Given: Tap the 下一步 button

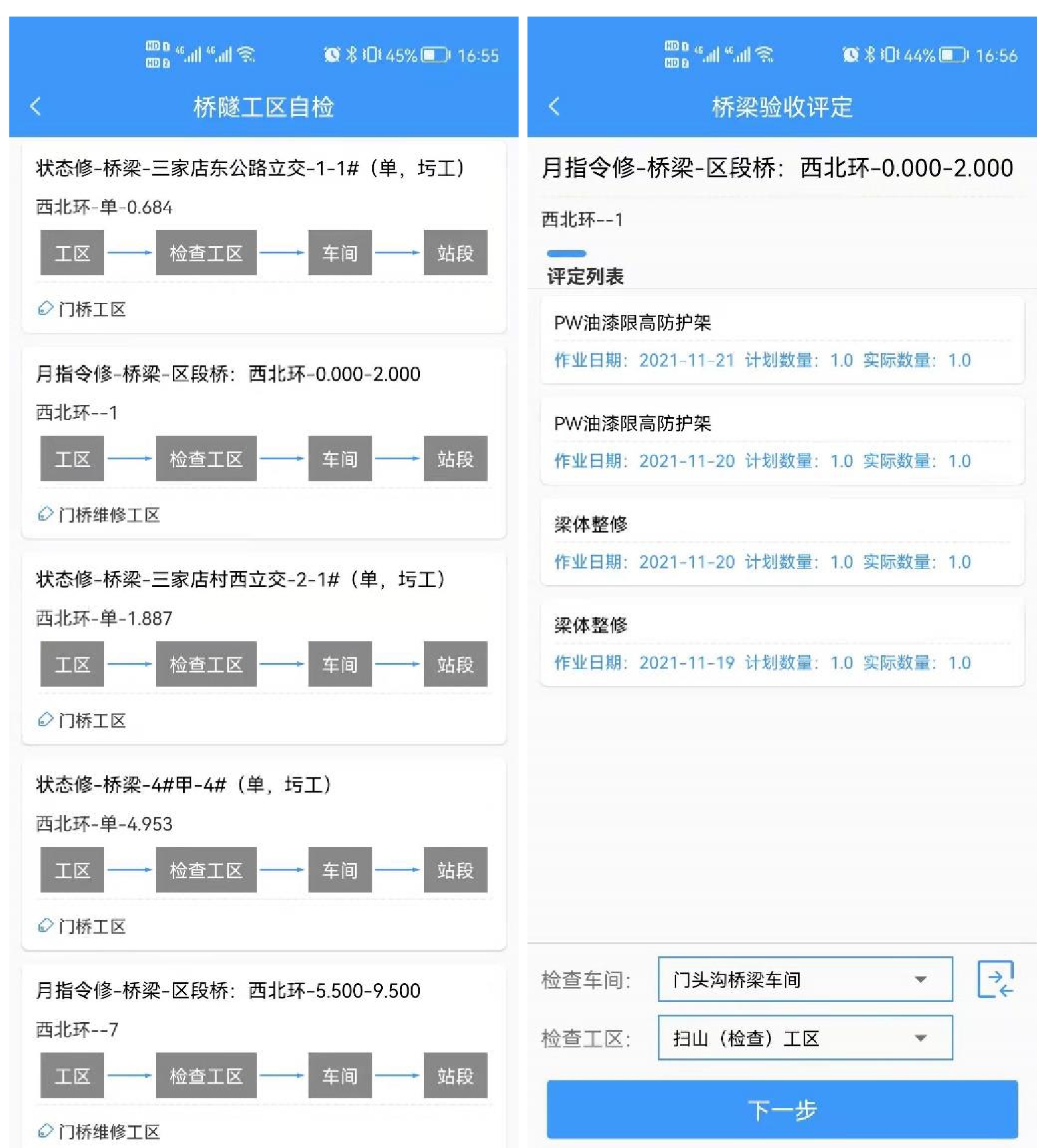Looking at the screenshot, I should pos(782,1110).
